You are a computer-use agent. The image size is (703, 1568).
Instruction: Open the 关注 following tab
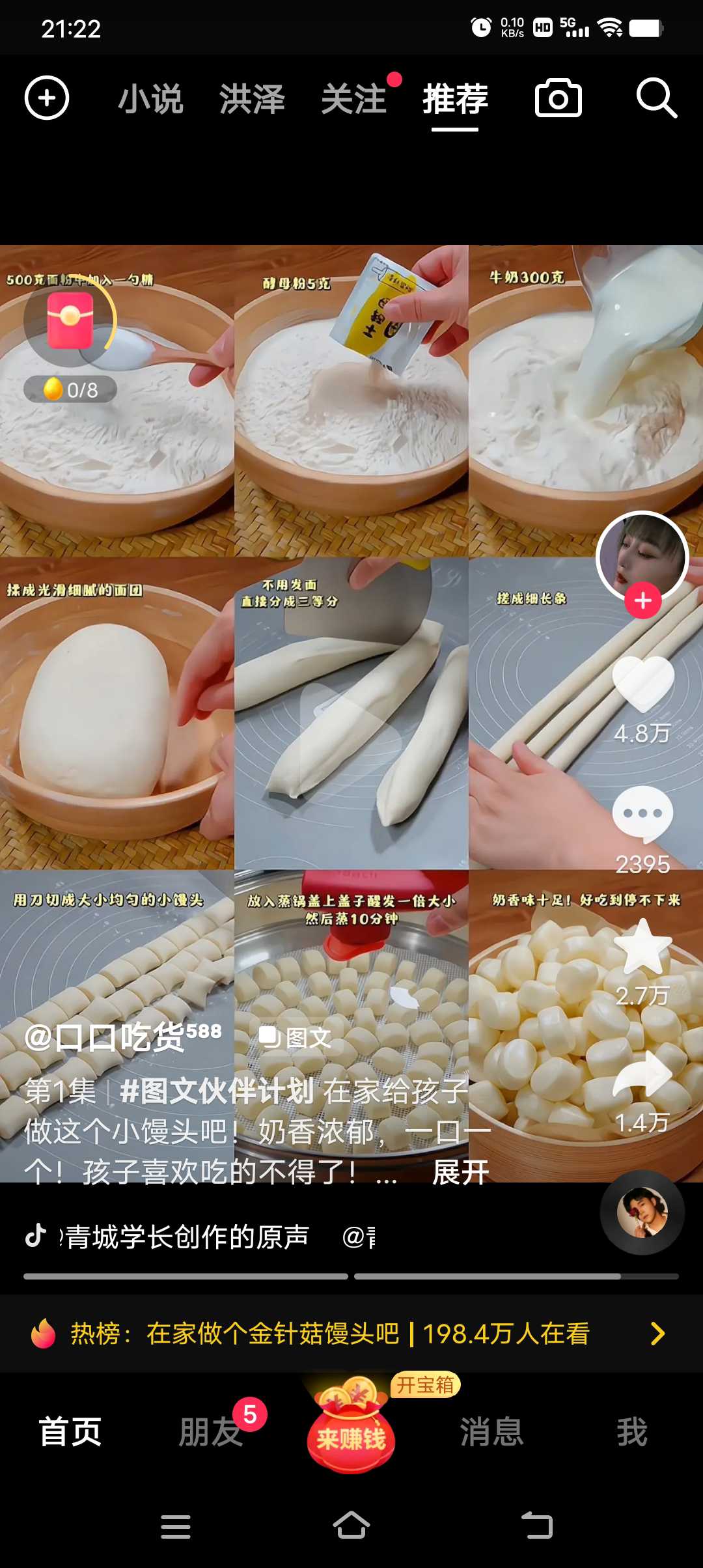353,99
